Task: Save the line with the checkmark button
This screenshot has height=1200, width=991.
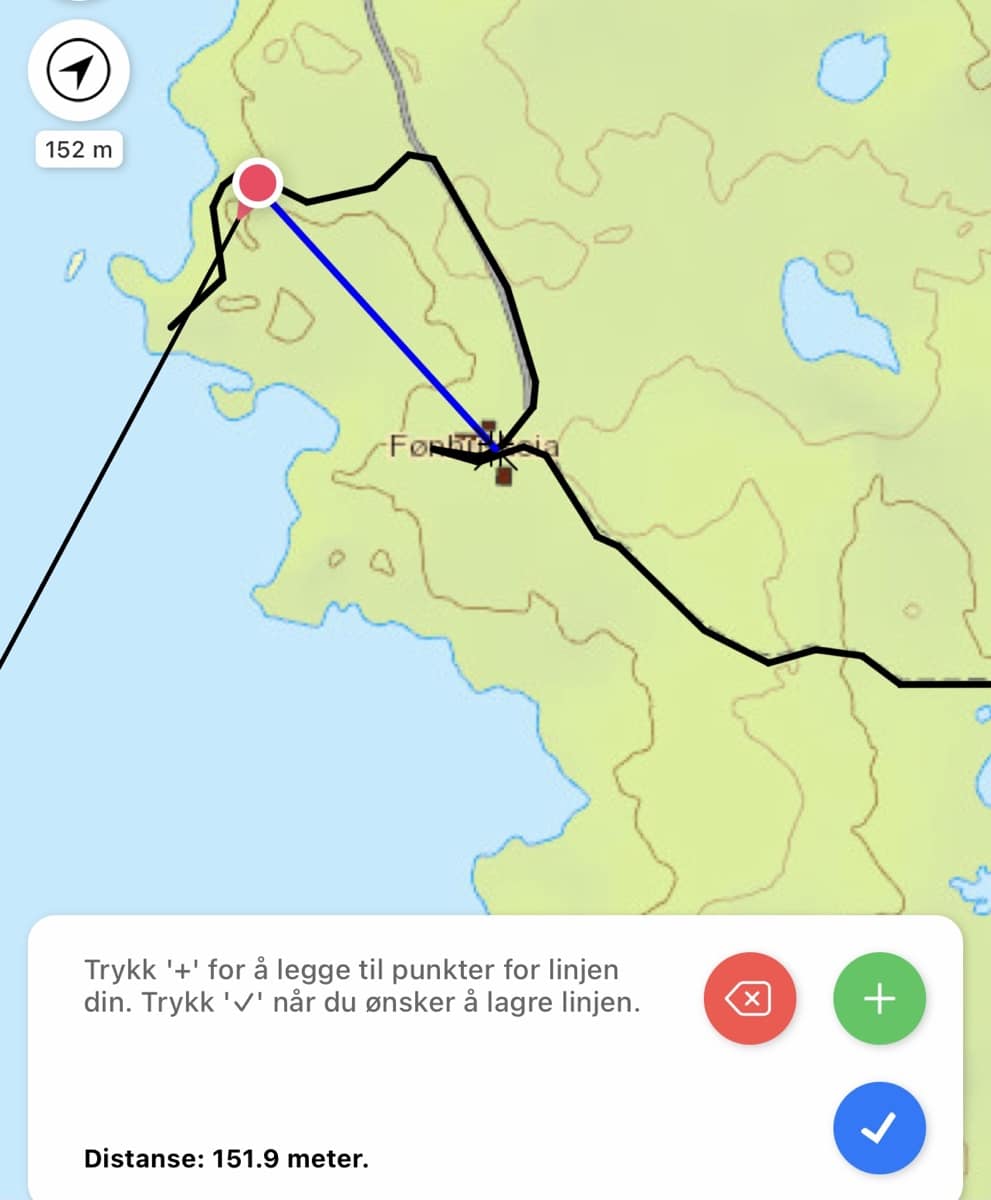Action: [879, 1127]
